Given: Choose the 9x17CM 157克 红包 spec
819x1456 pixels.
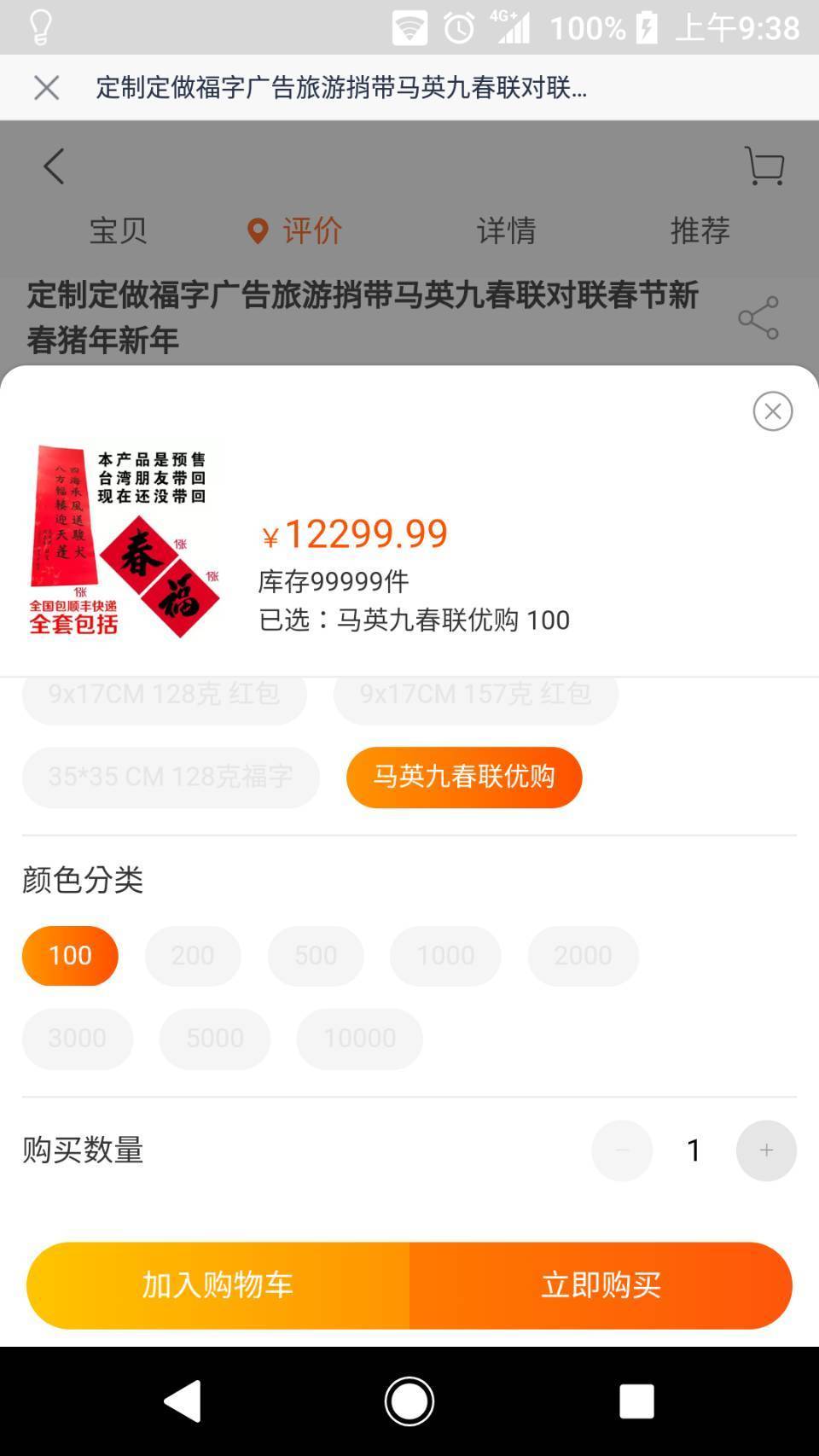Looking at the screenshot, I should (475, 694).
